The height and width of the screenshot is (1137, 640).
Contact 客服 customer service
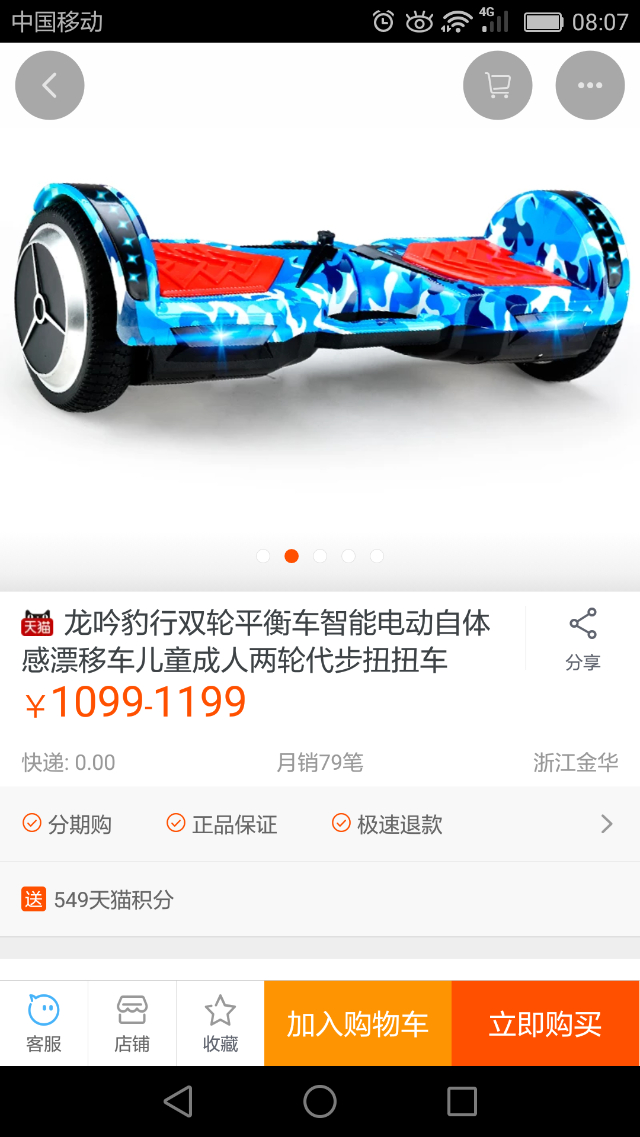(x=44, y=1023)
